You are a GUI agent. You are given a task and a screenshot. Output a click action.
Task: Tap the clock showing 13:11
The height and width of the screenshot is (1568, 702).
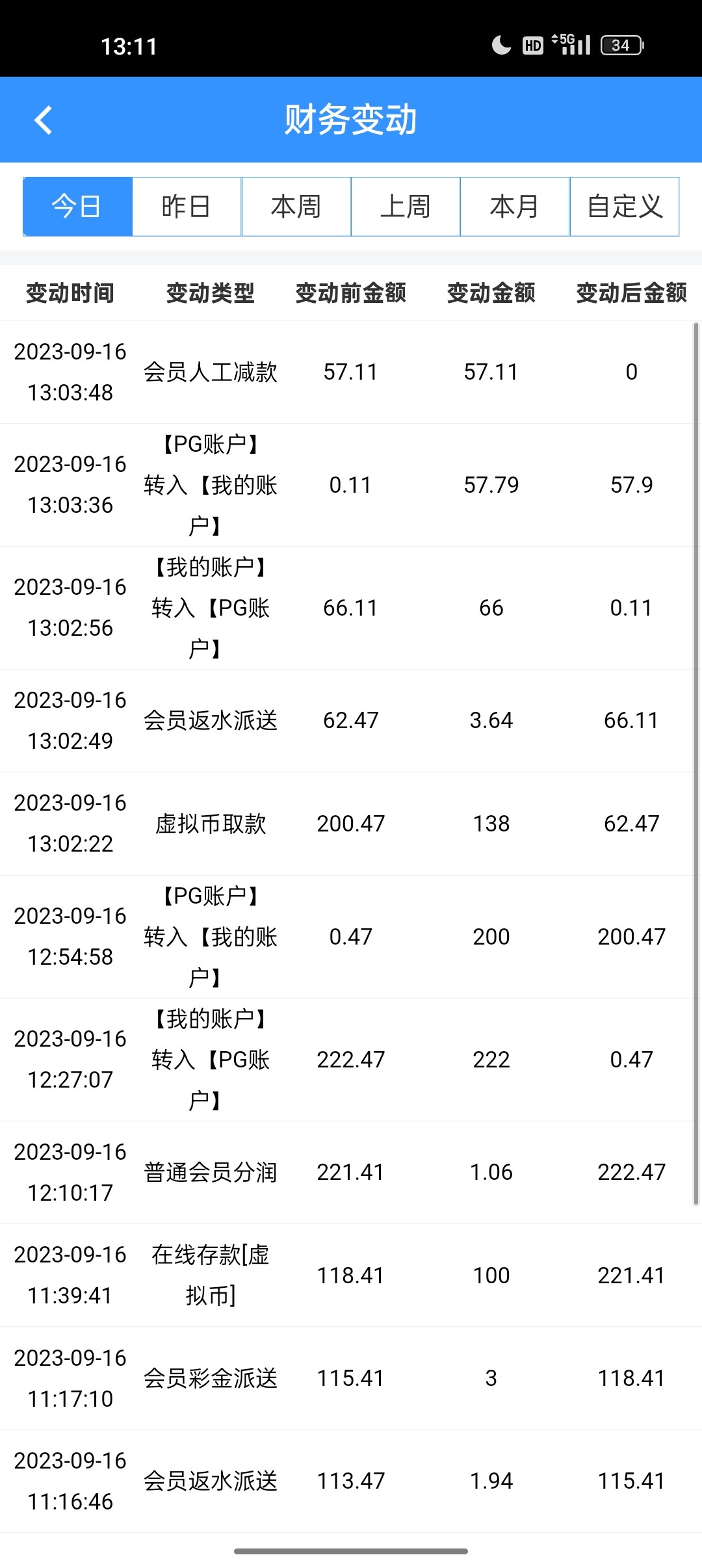pyautogui.click(x=127, y=46)
